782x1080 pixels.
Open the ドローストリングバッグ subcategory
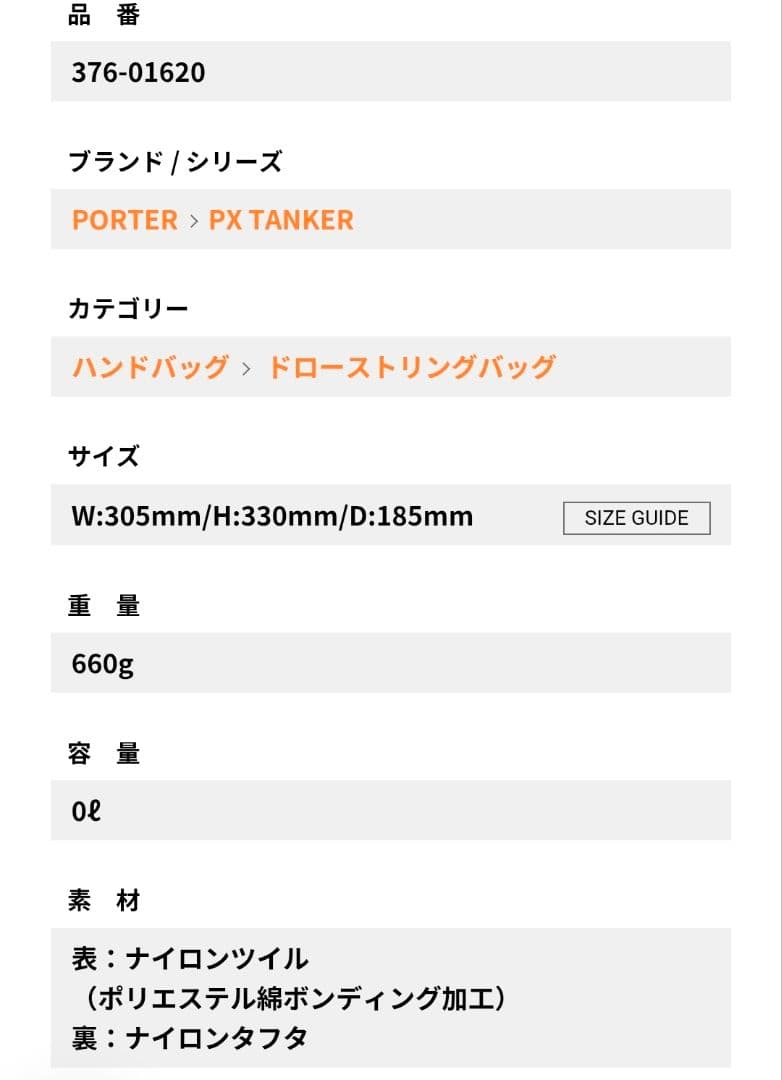pyautogui.click(x=413, y=367)
